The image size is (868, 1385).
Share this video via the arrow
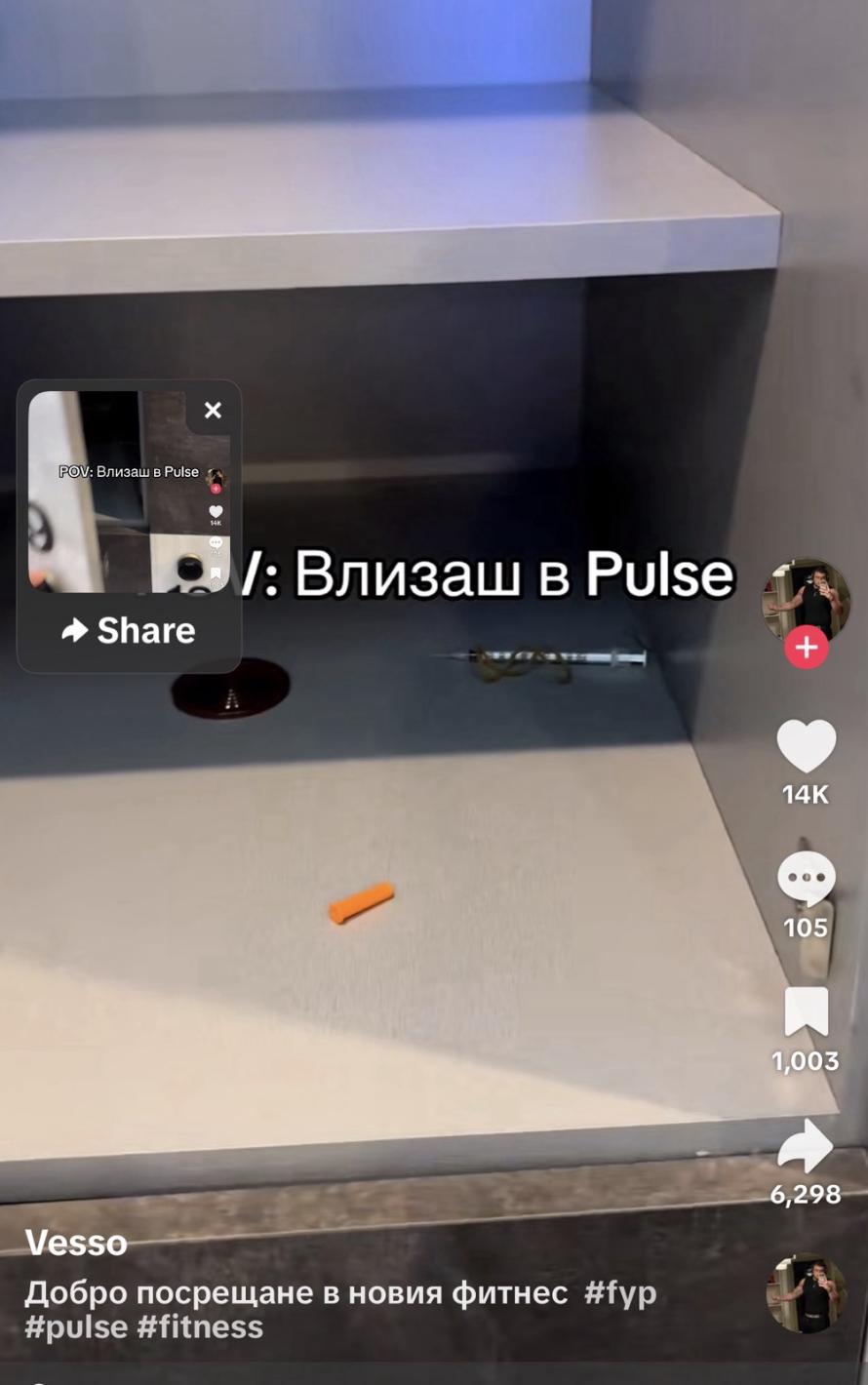click(x=806, y=1146)
